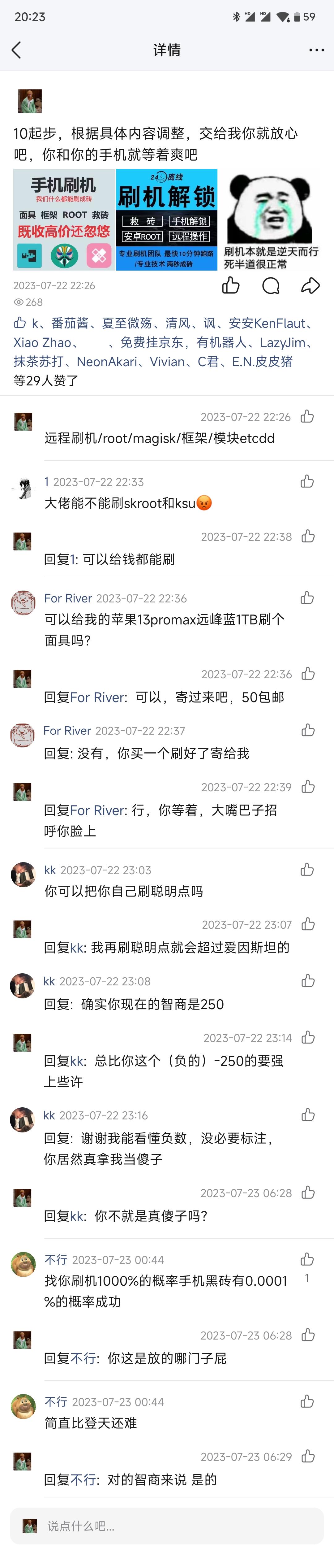
Task: Like the comment 找你刷机1000%的概率手机黑砖
Action: click(x=307, y=1259)
